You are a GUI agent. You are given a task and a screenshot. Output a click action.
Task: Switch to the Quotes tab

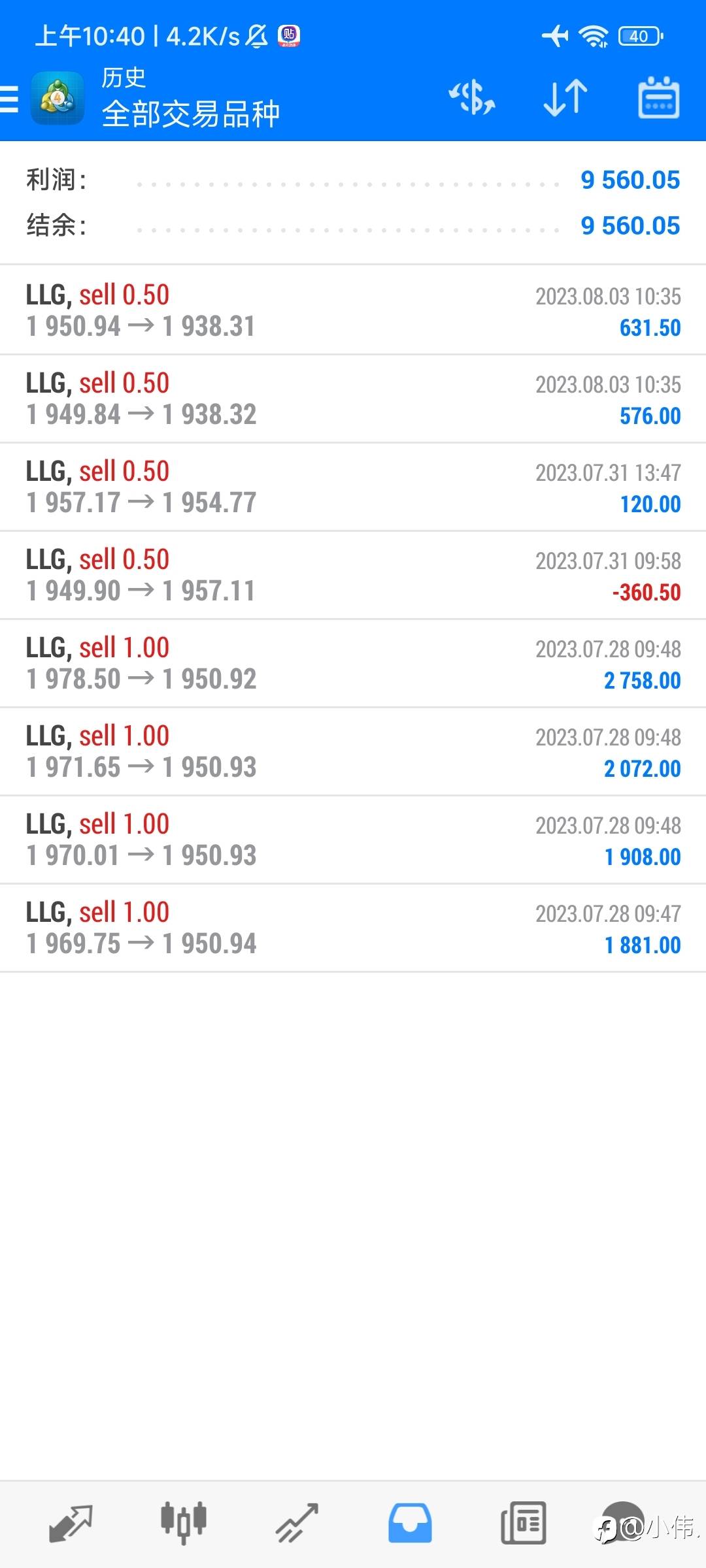[x=71, y=1523]
